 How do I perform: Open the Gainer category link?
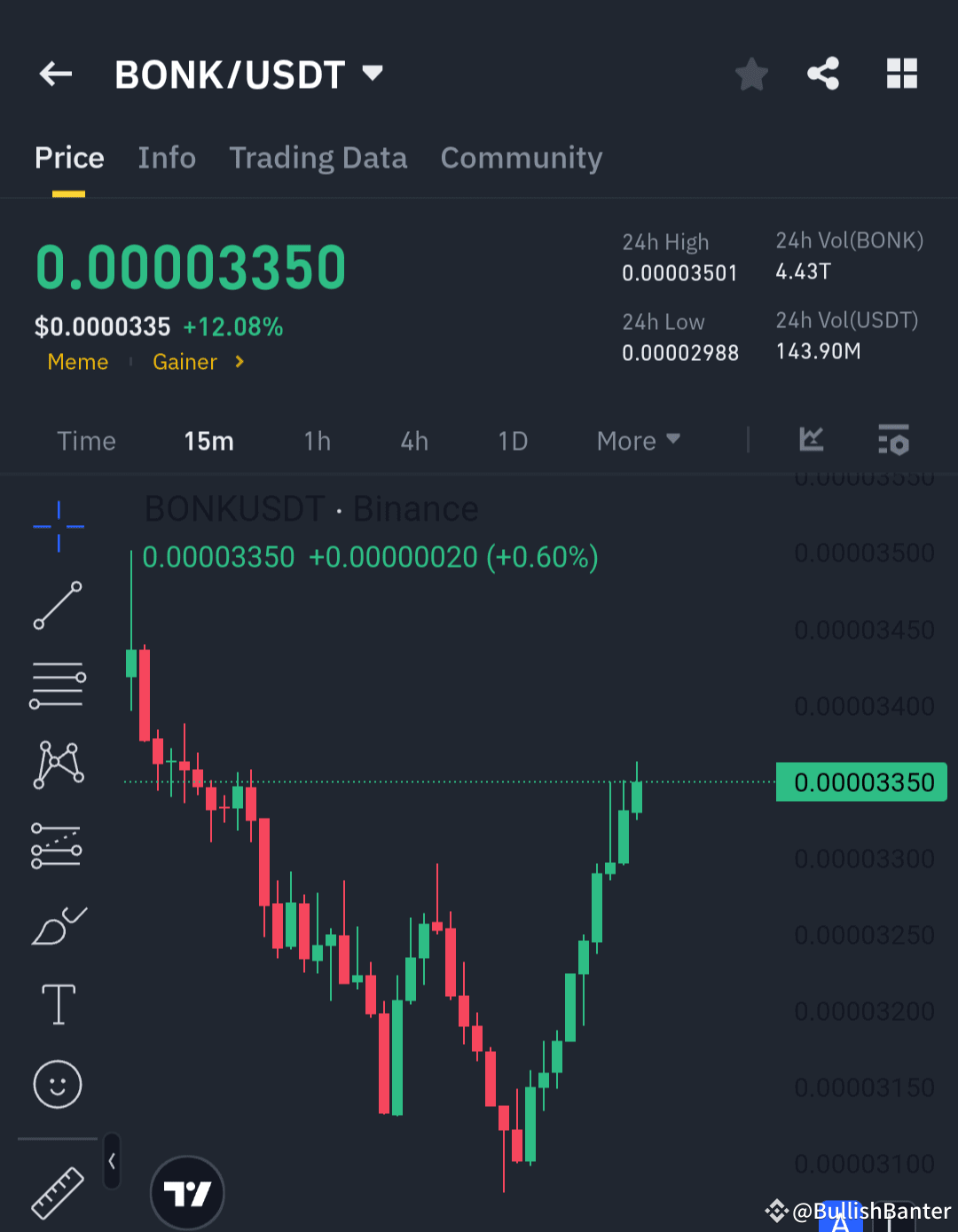[185, 362]
